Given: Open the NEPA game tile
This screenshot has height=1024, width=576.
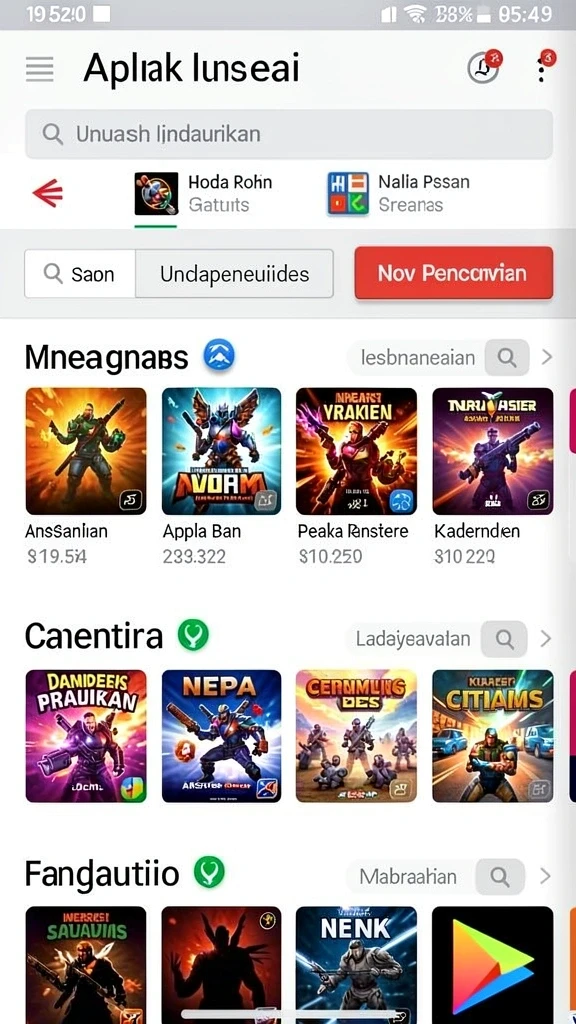Looking at the screenshot, I should (221, 736).
